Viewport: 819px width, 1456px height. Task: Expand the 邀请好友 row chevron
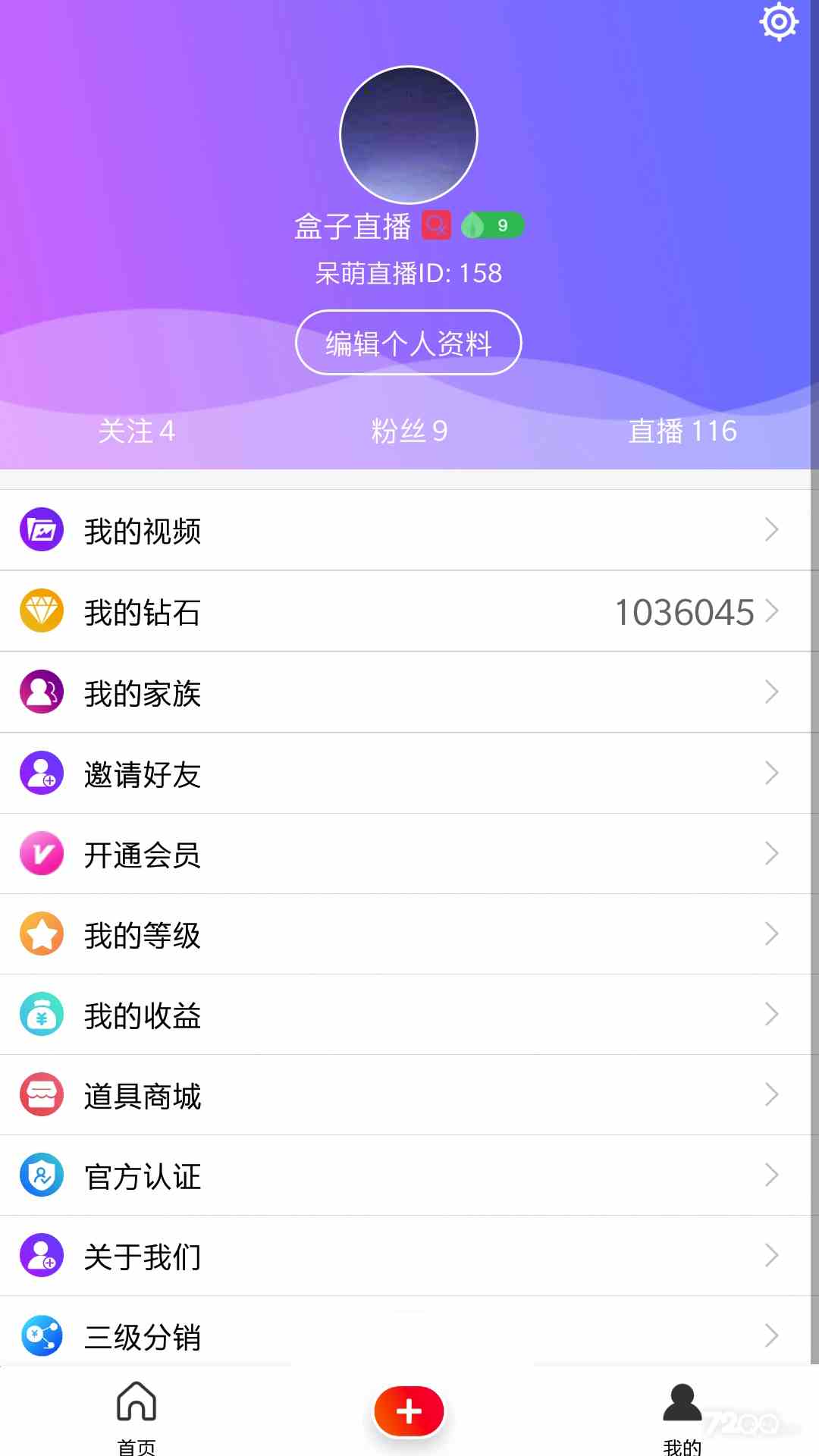[x=772, y=773]
